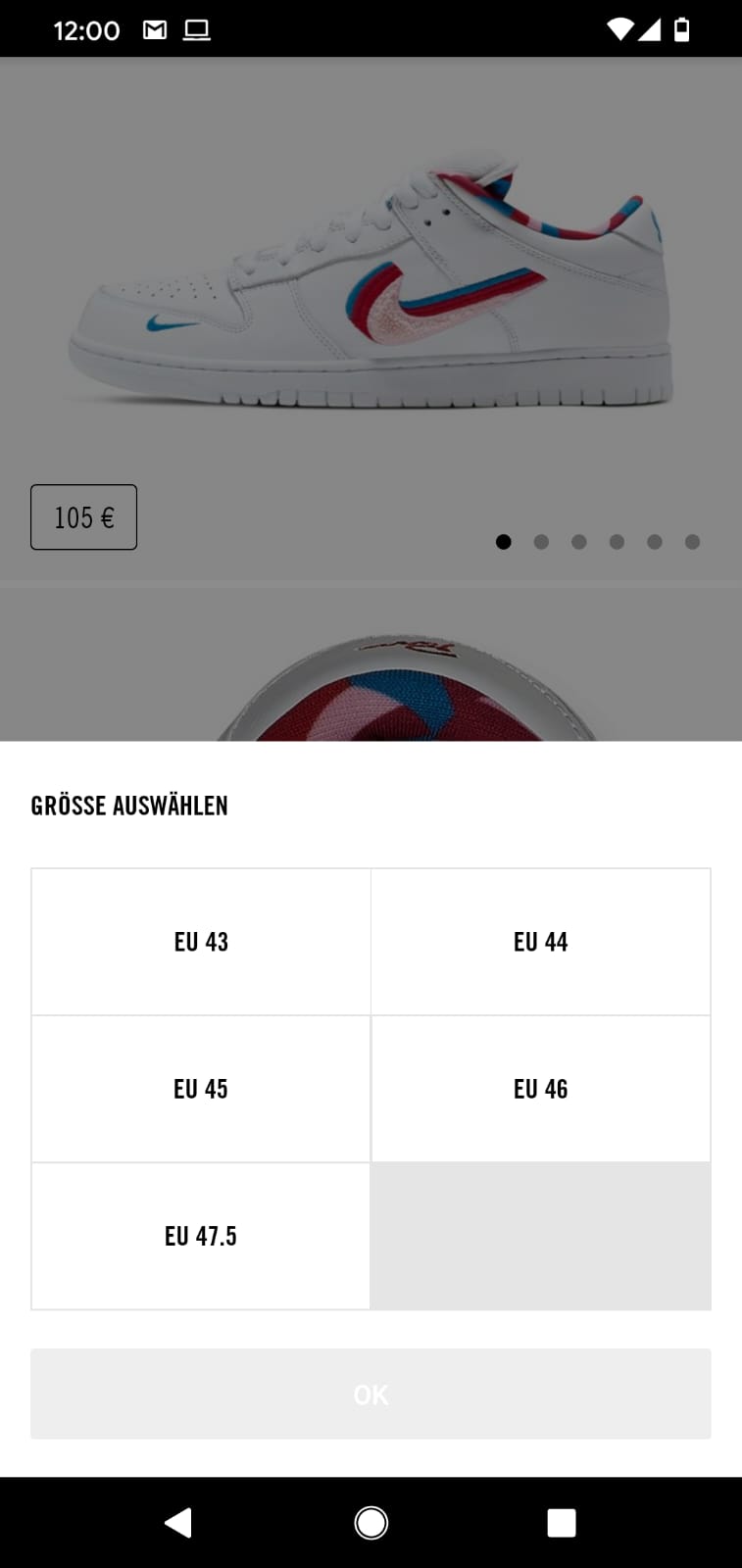Select size EU 43
This screenshot has height=1568, width=742.
[201, 942]
